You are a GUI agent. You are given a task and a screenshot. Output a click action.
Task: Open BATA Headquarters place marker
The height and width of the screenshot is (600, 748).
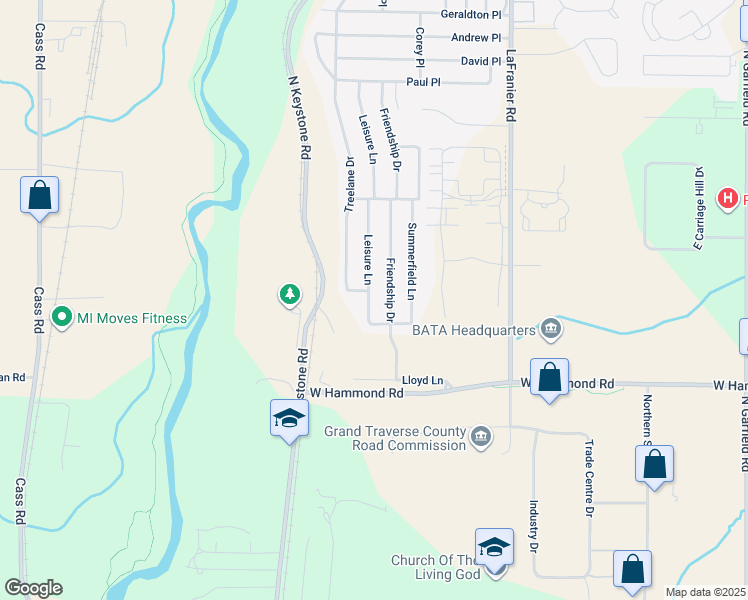coord(551,329)
